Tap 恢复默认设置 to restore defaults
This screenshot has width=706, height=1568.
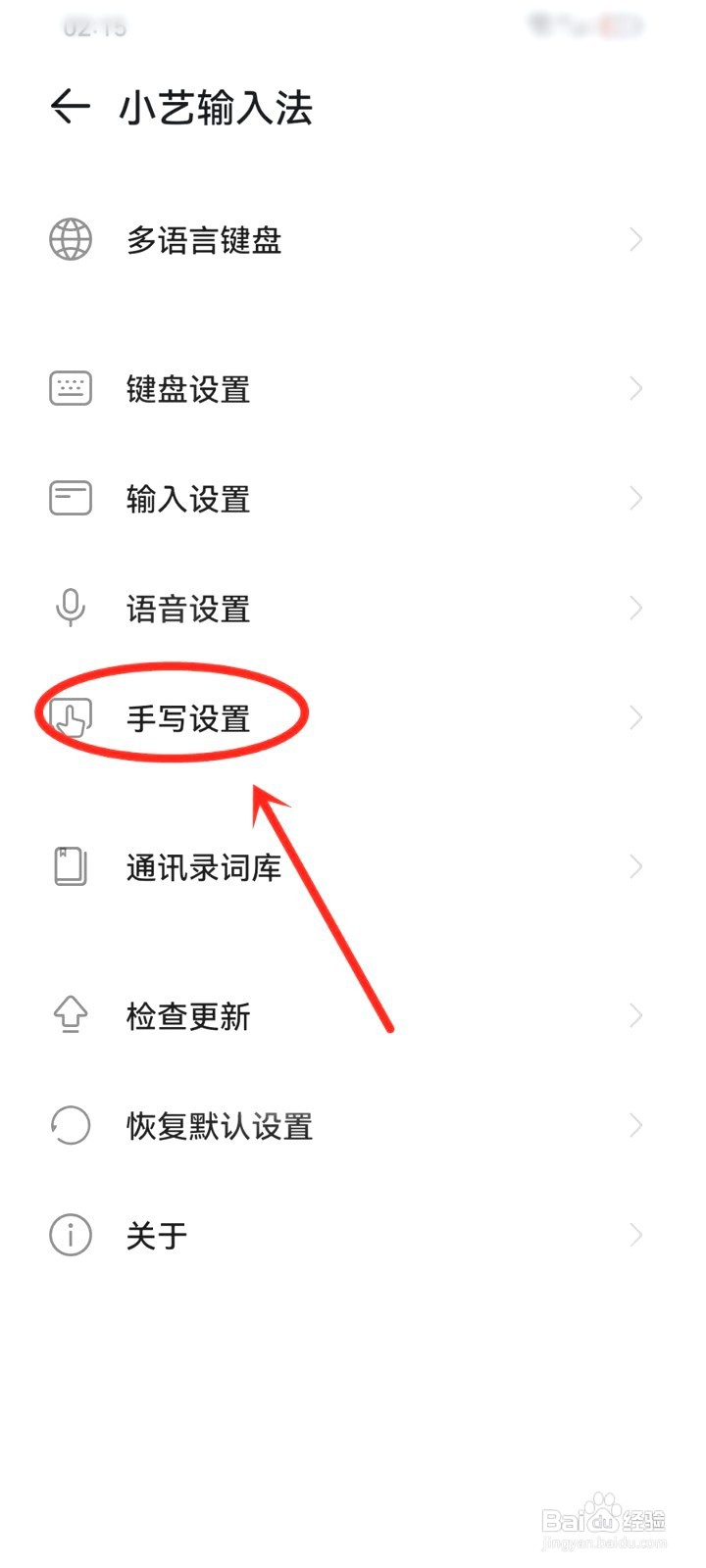[x=218, y=1125]
